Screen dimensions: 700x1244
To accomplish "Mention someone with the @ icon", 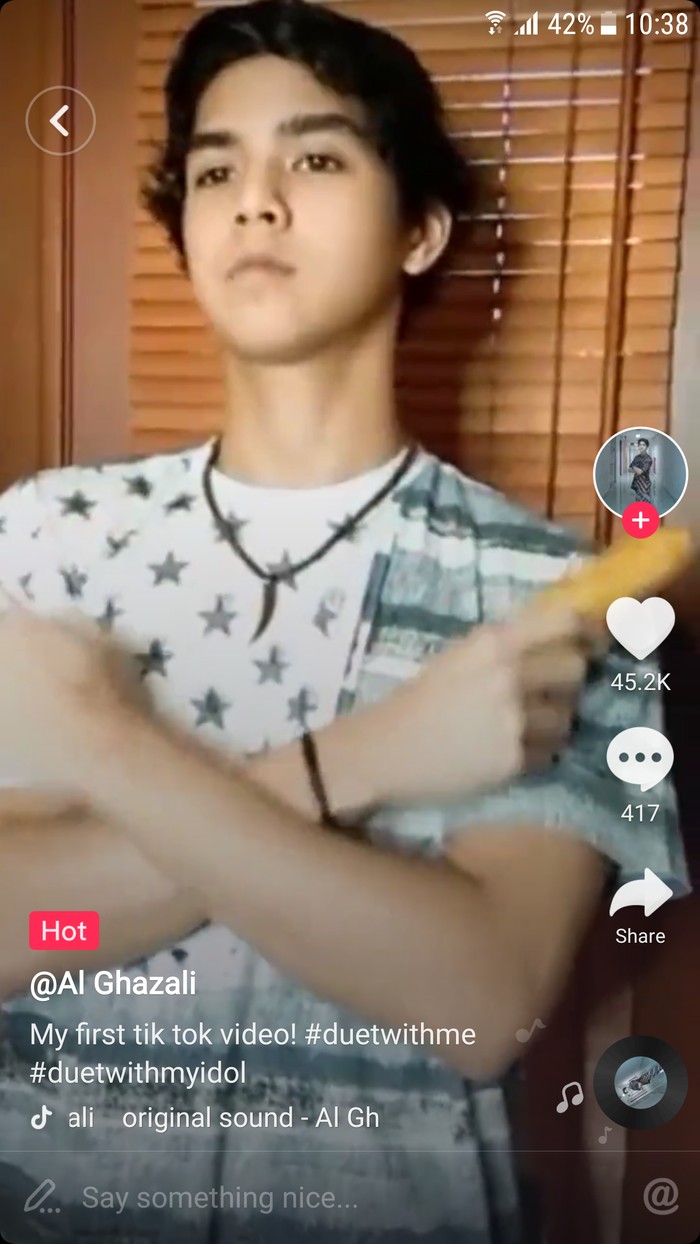I will [x=660, y=1196].
